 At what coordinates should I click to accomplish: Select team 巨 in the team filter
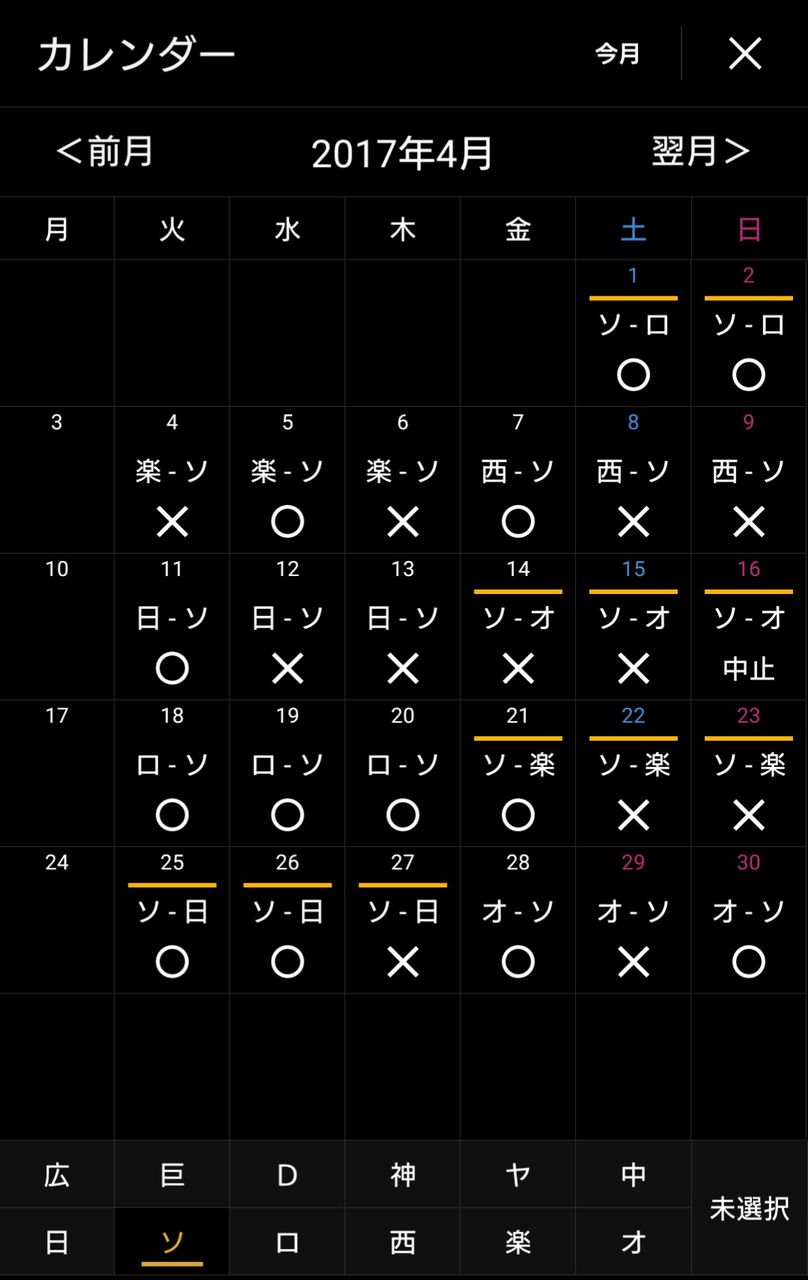(172, 1174)
